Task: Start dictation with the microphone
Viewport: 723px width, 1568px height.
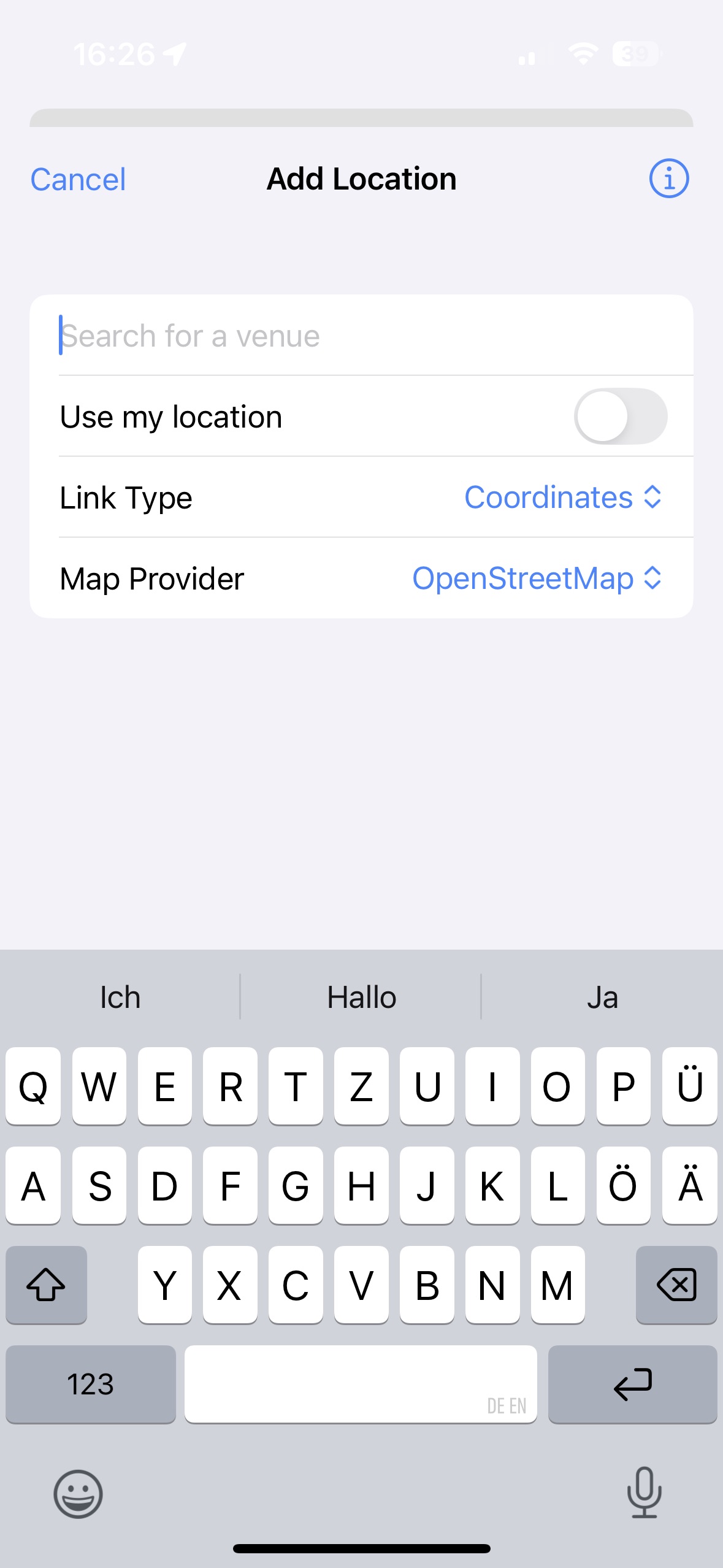Action: [644, 1493]
